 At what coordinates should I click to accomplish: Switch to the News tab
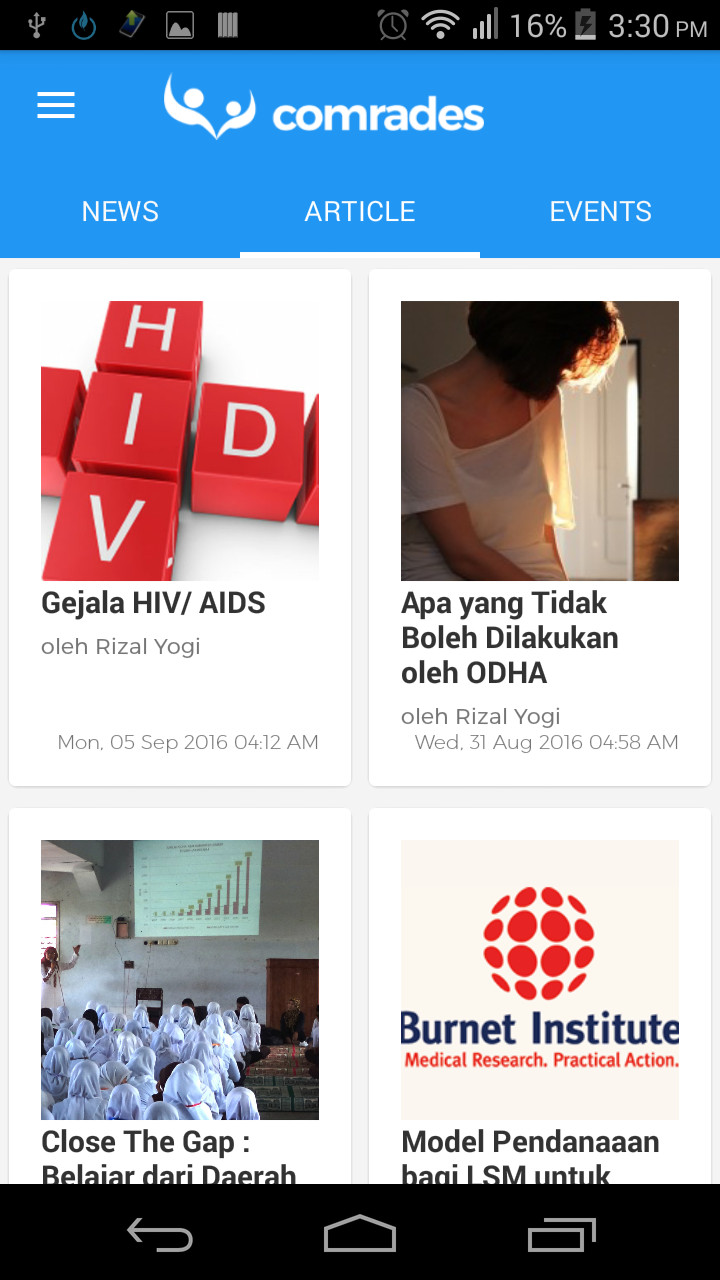120,212
